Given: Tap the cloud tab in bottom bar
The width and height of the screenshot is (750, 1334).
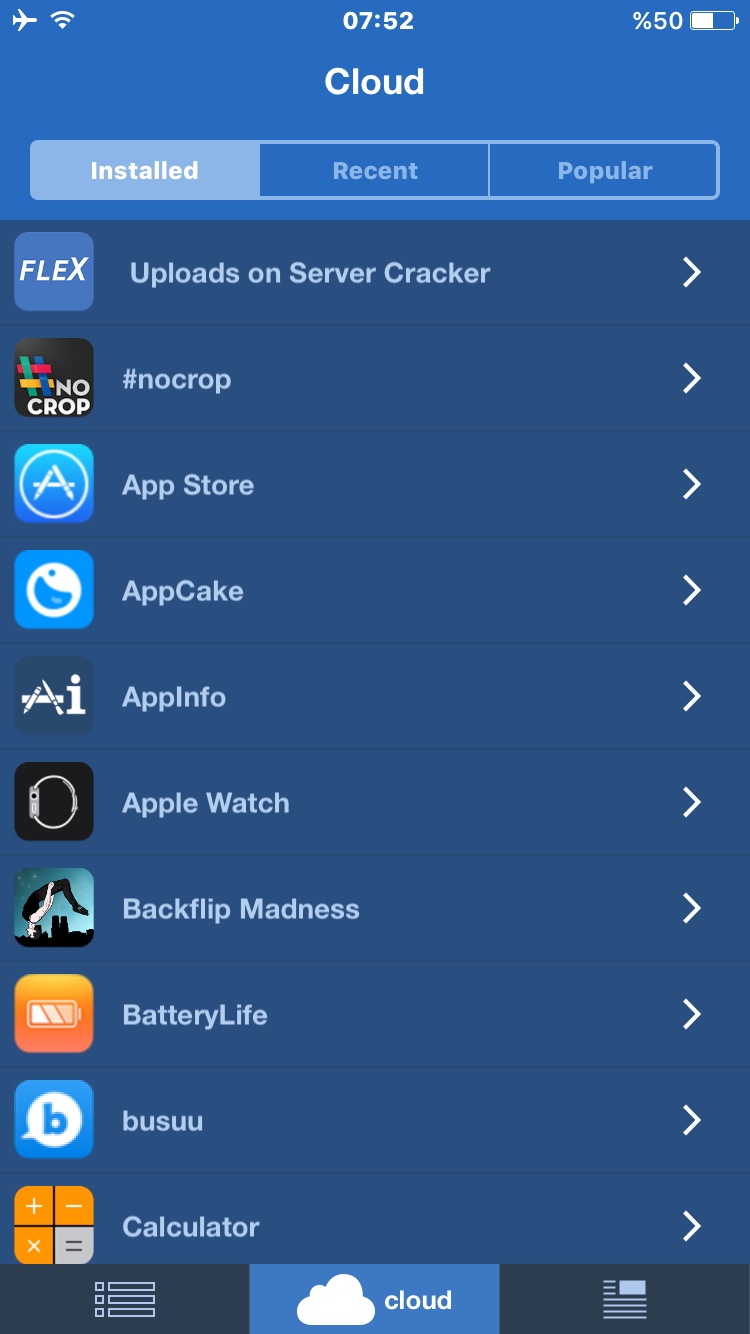Looking at the screenshot, I should pos(375,1299).
